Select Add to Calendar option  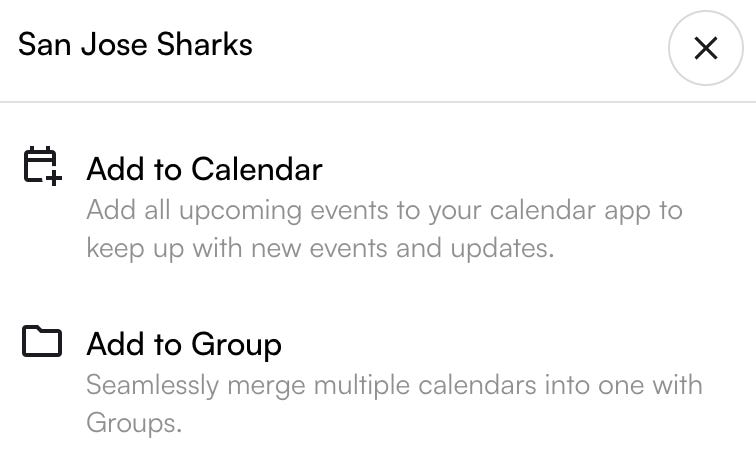[x=204, y=169]
